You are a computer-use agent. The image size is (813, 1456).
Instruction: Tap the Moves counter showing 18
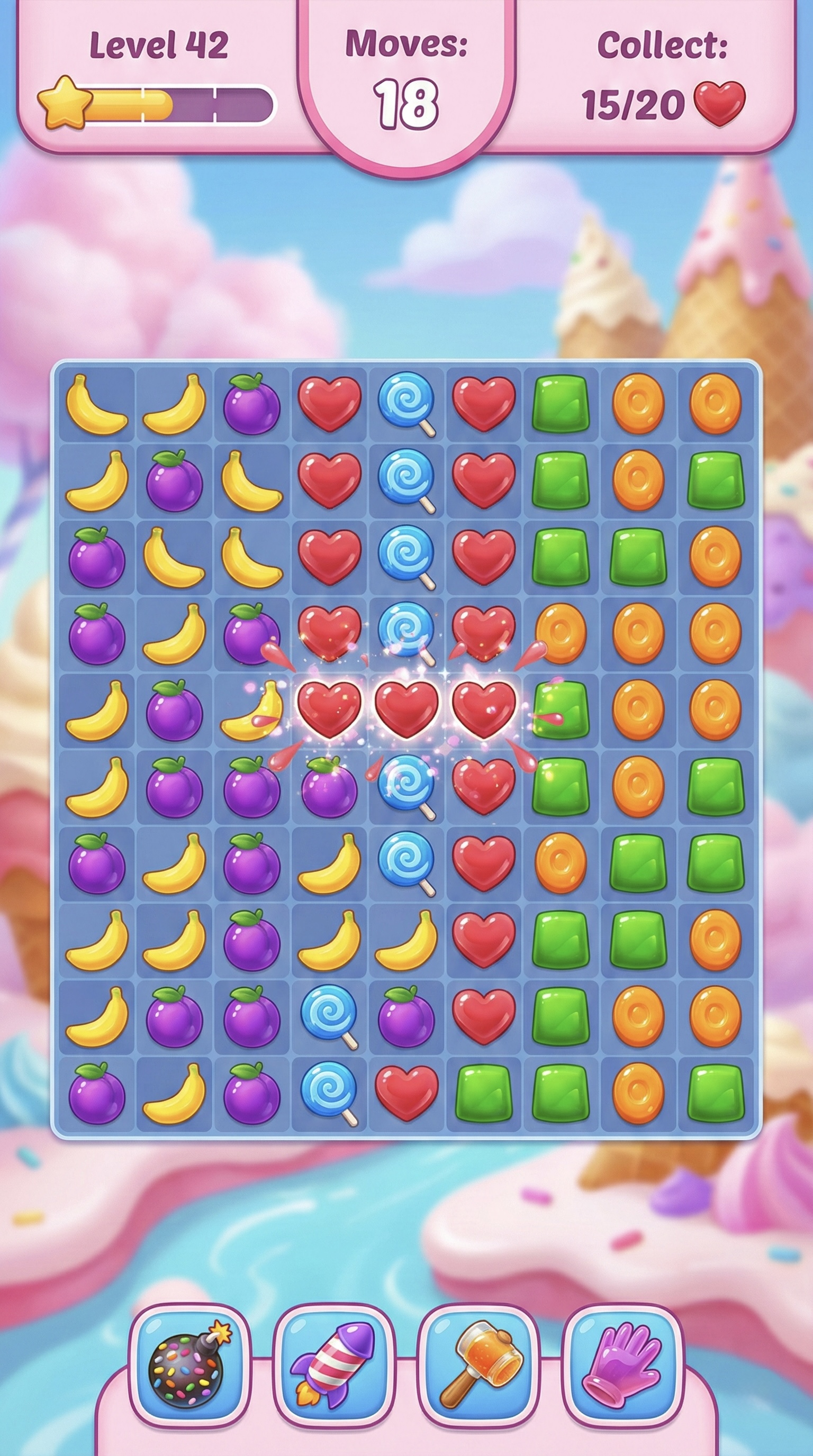click(x=406, y=102)
